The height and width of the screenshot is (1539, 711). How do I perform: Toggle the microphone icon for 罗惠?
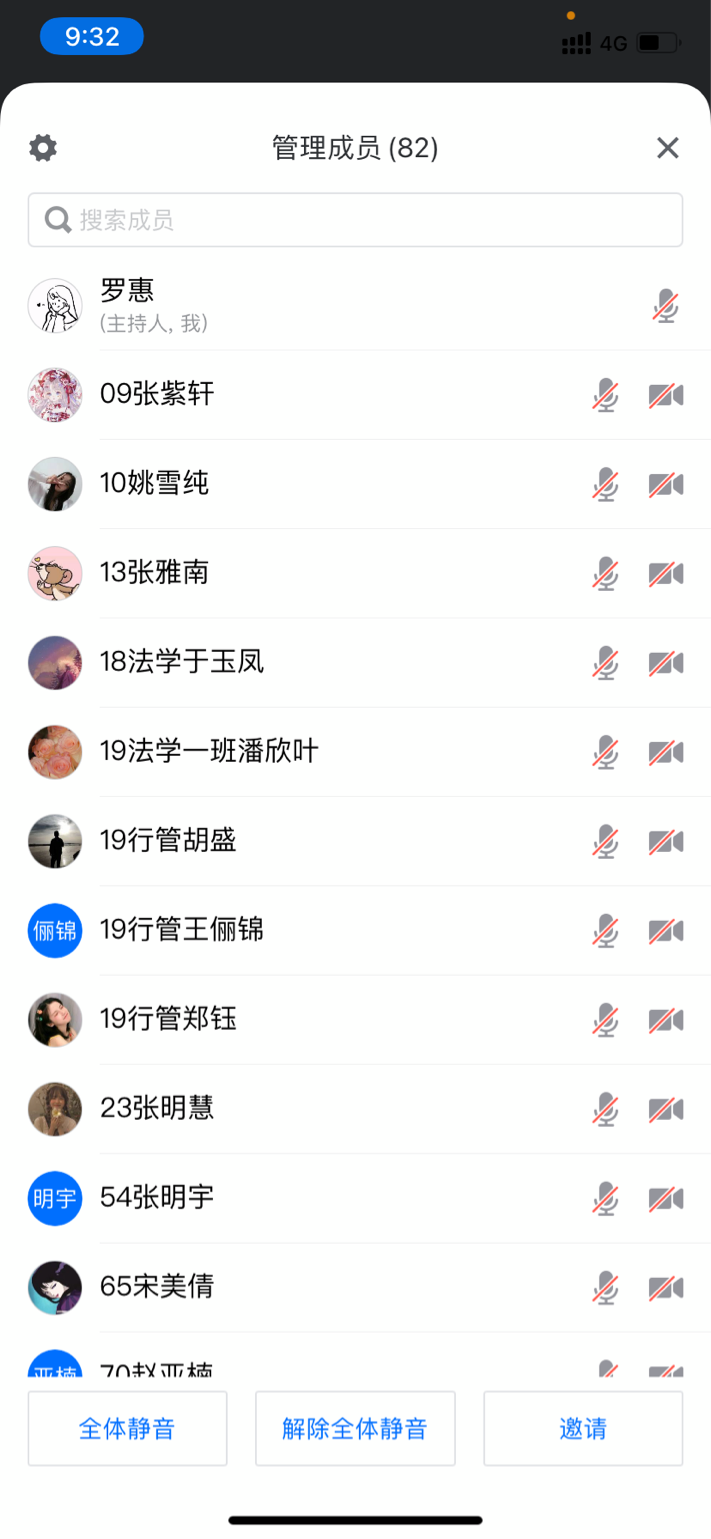(x=666, y=306)
